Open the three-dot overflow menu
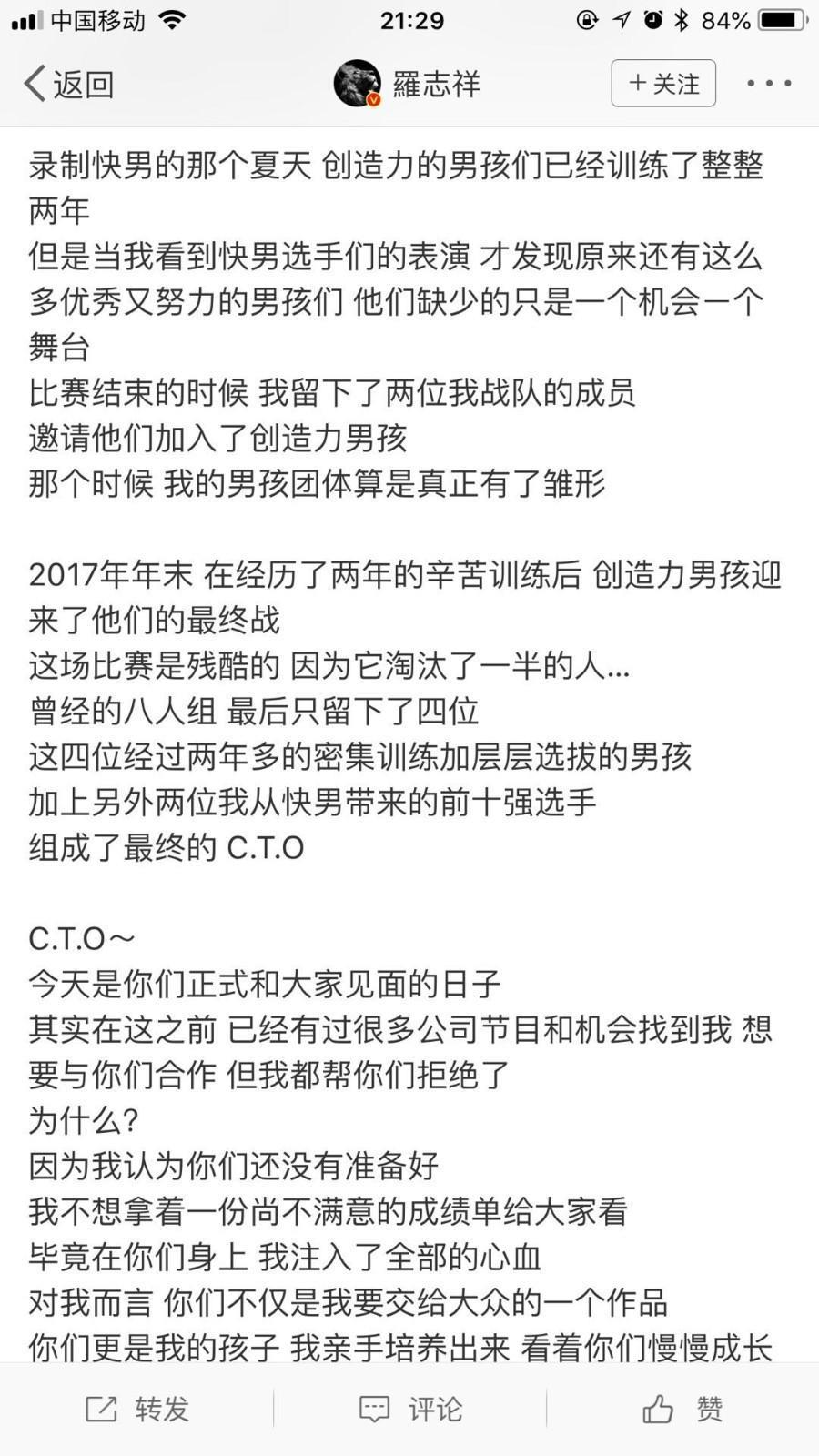This screenshot has height=1456, width=819. click(x=769, y=84)
